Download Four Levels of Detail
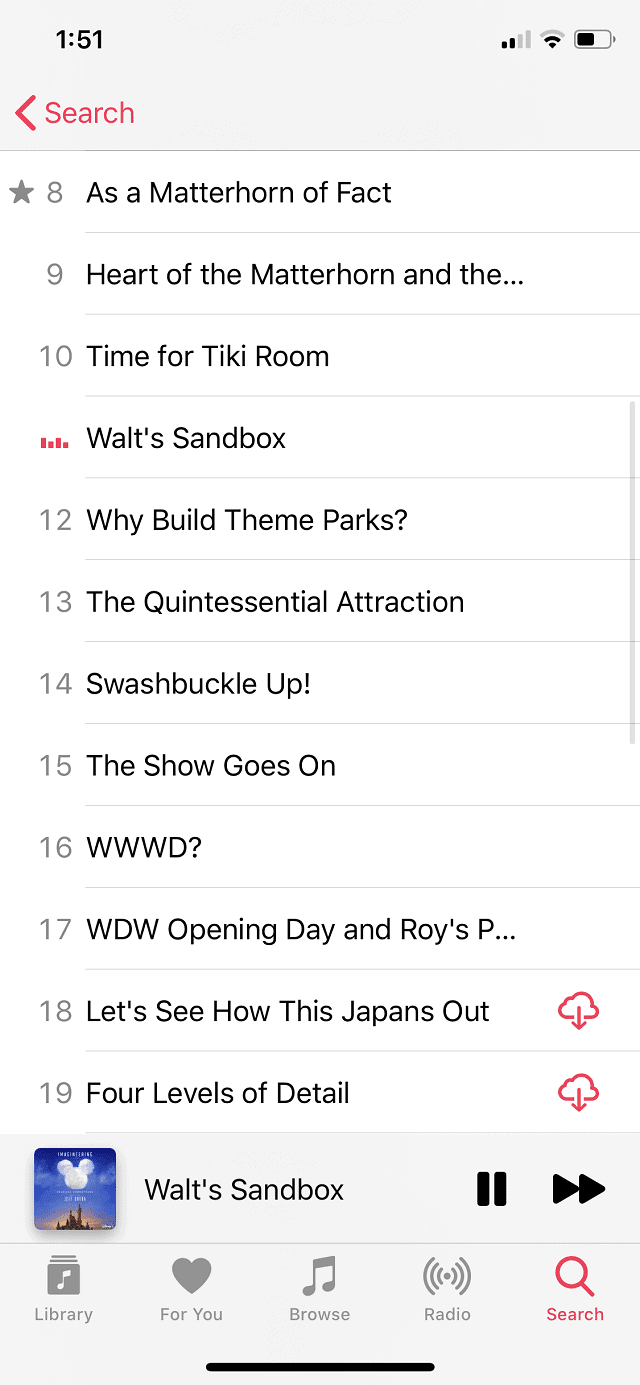640x1385 pixels. point(578,1093)
